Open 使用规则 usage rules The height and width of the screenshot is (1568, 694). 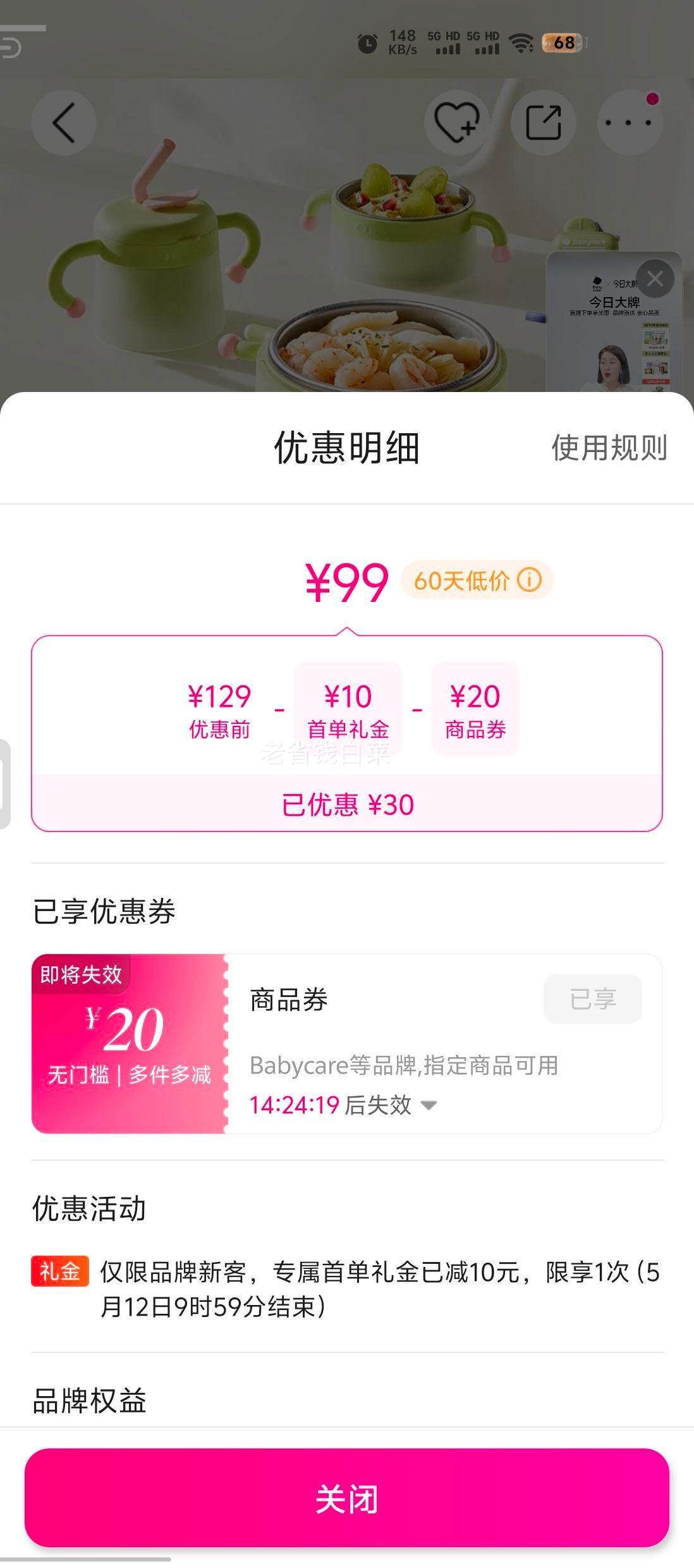609,448
